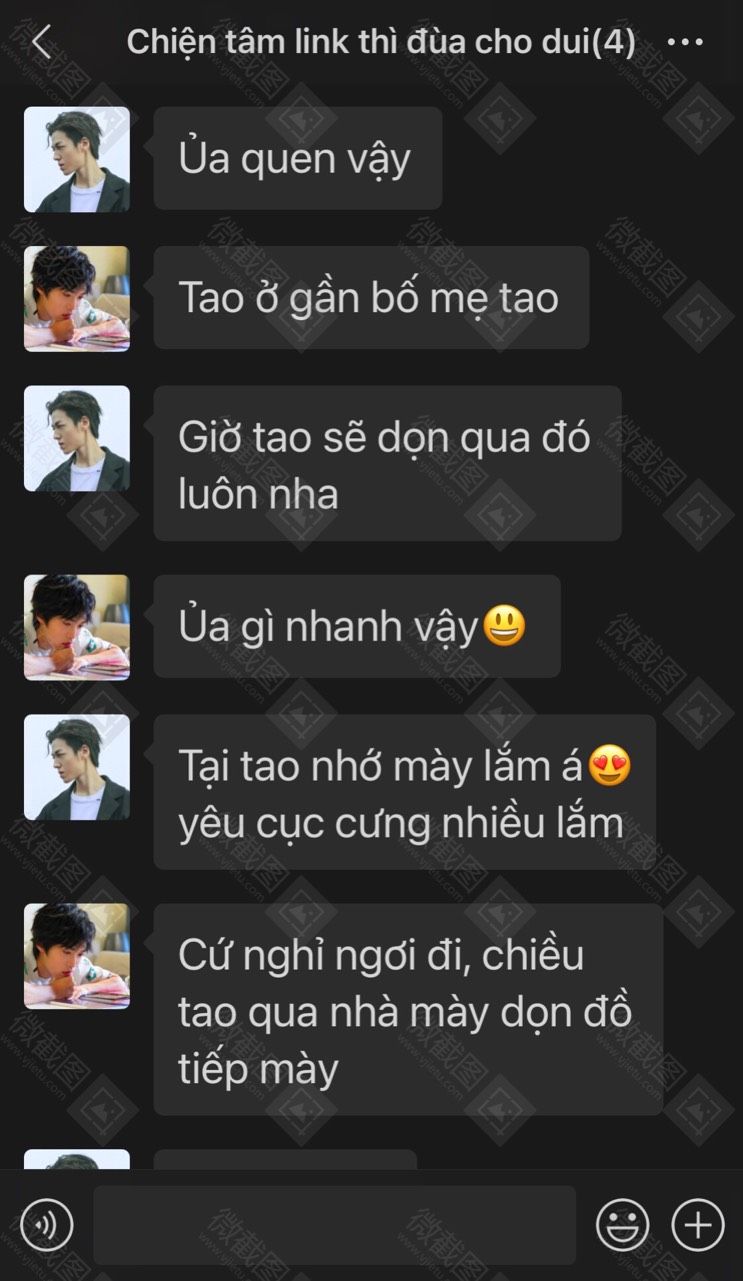
Task: Open the emoji picker
Action: [622, 1225]
